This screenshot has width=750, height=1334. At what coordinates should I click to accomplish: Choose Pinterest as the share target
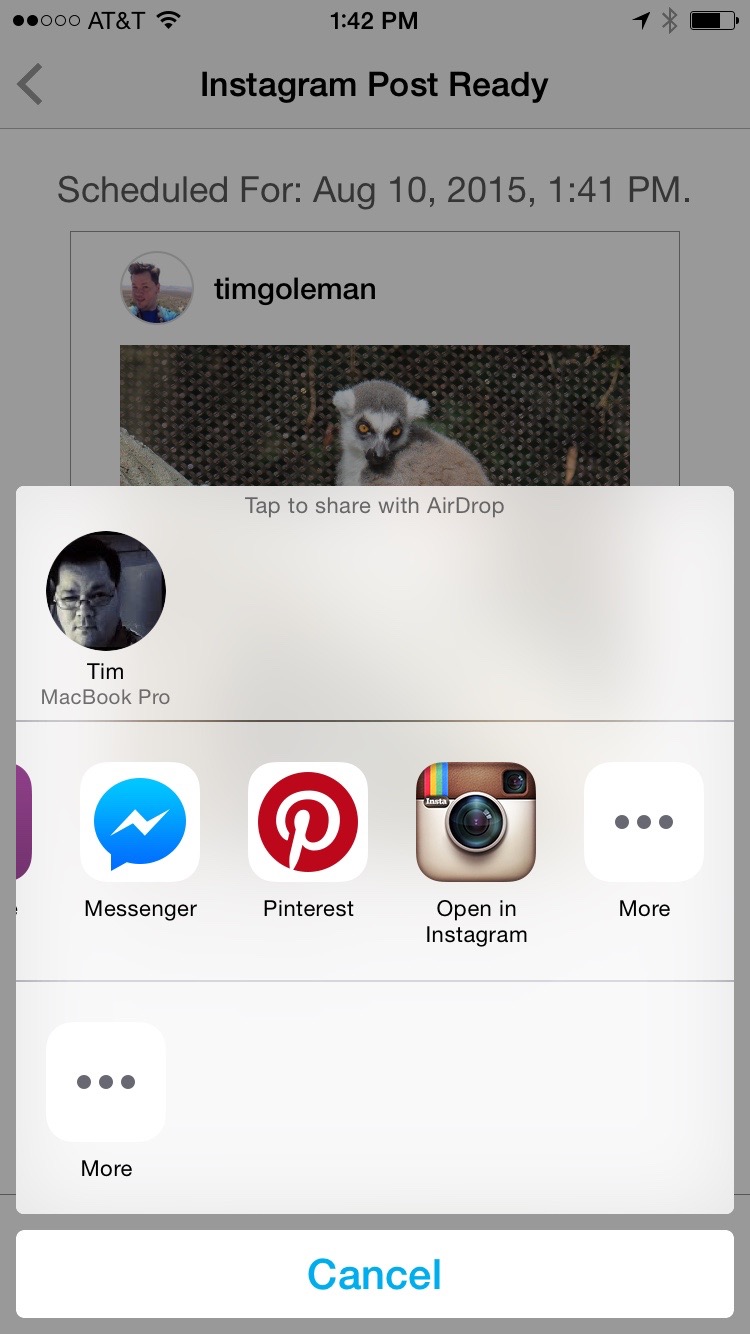(308, 822)
